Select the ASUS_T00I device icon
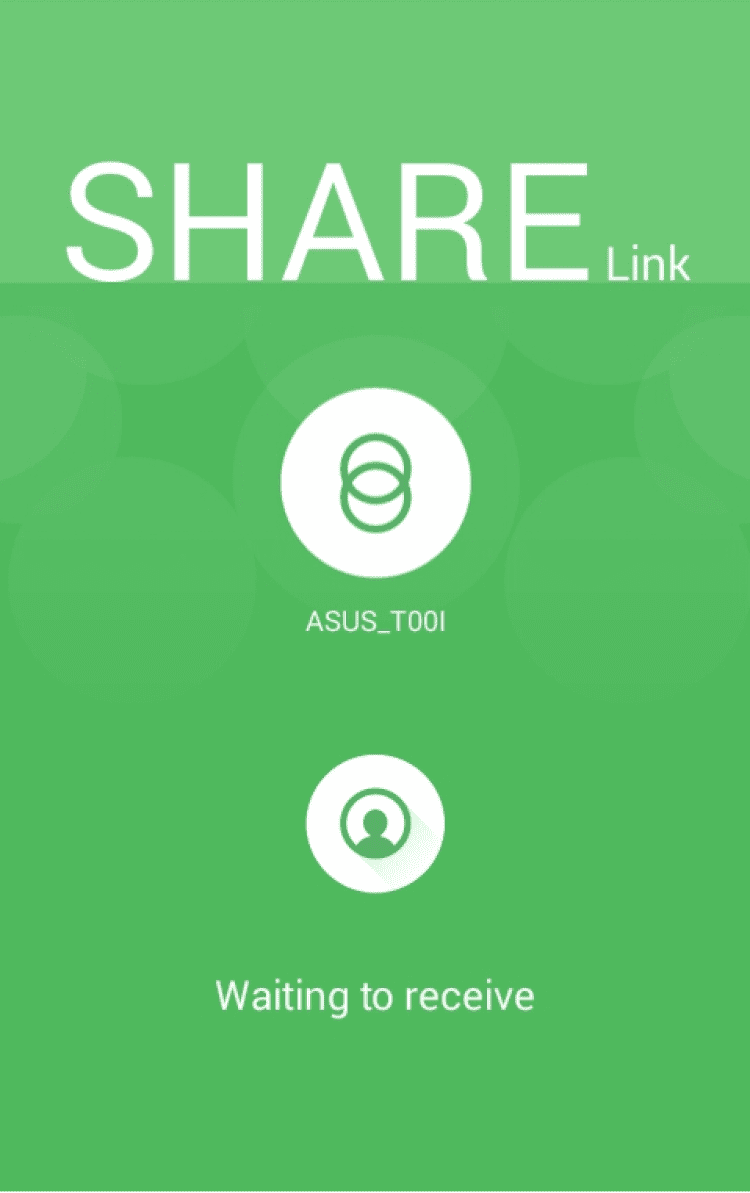 (375, 483)
